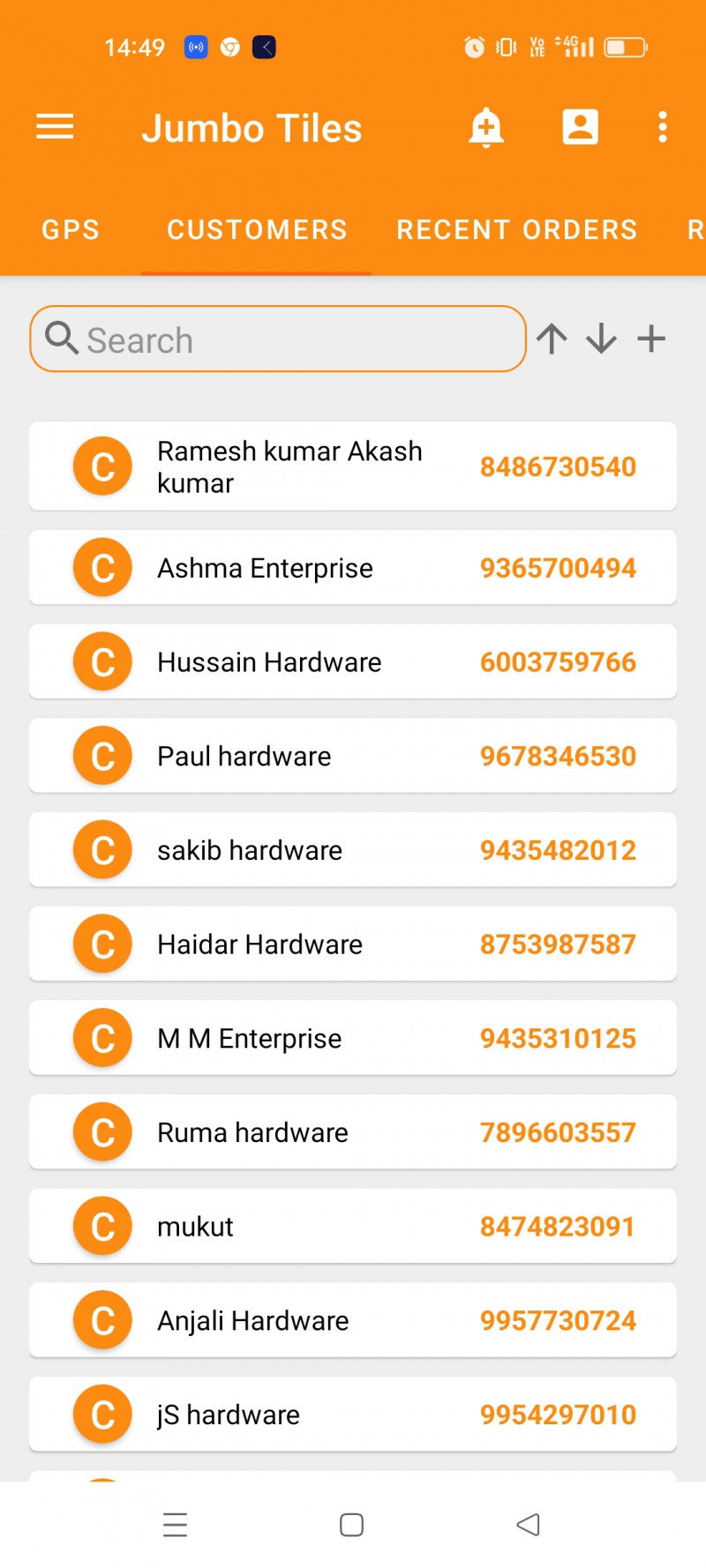
Task: Open customer Ramesh kumar Akash kumar
Action: click(x=353, y=467)
